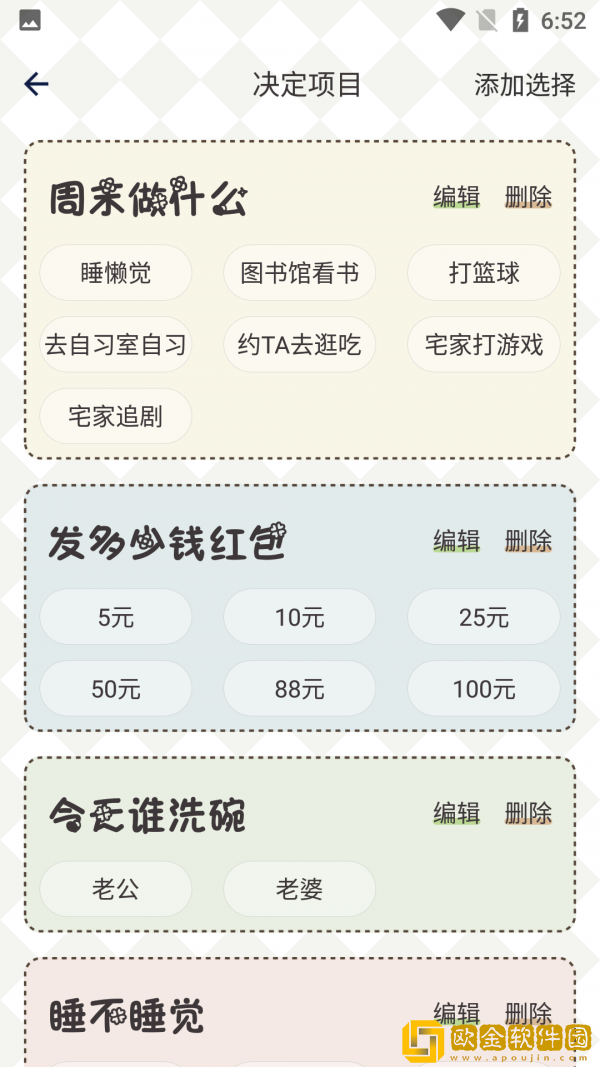Delete the 周末做什么 card
The image size is (600, 1067).
point(528,197)
